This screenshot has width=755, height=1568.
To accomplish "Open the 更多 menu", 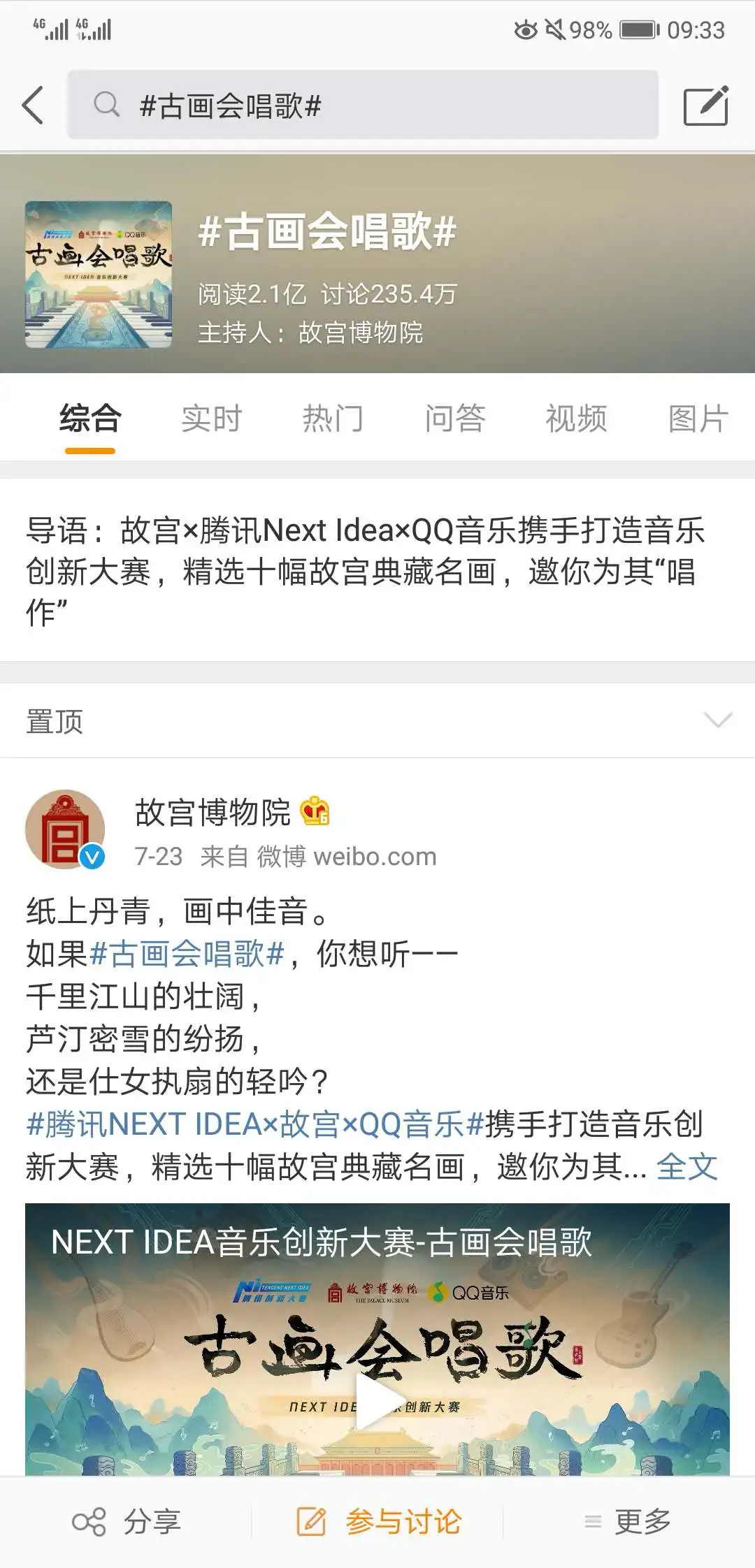I will pos(627,1521).
